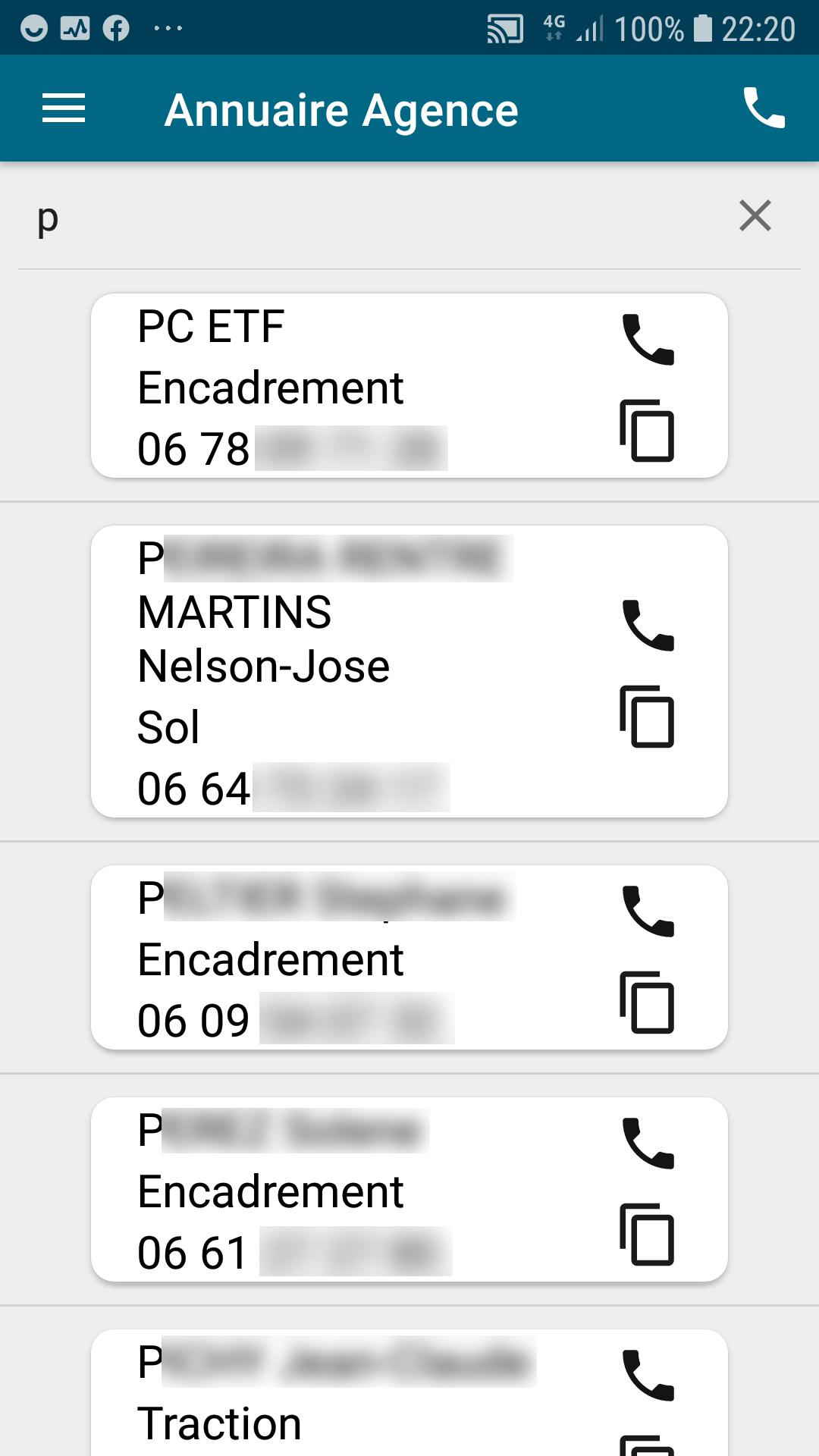The image size is (819, 1456).
Task: Copy the number starting with 06 09
Action: (648, 1003)
